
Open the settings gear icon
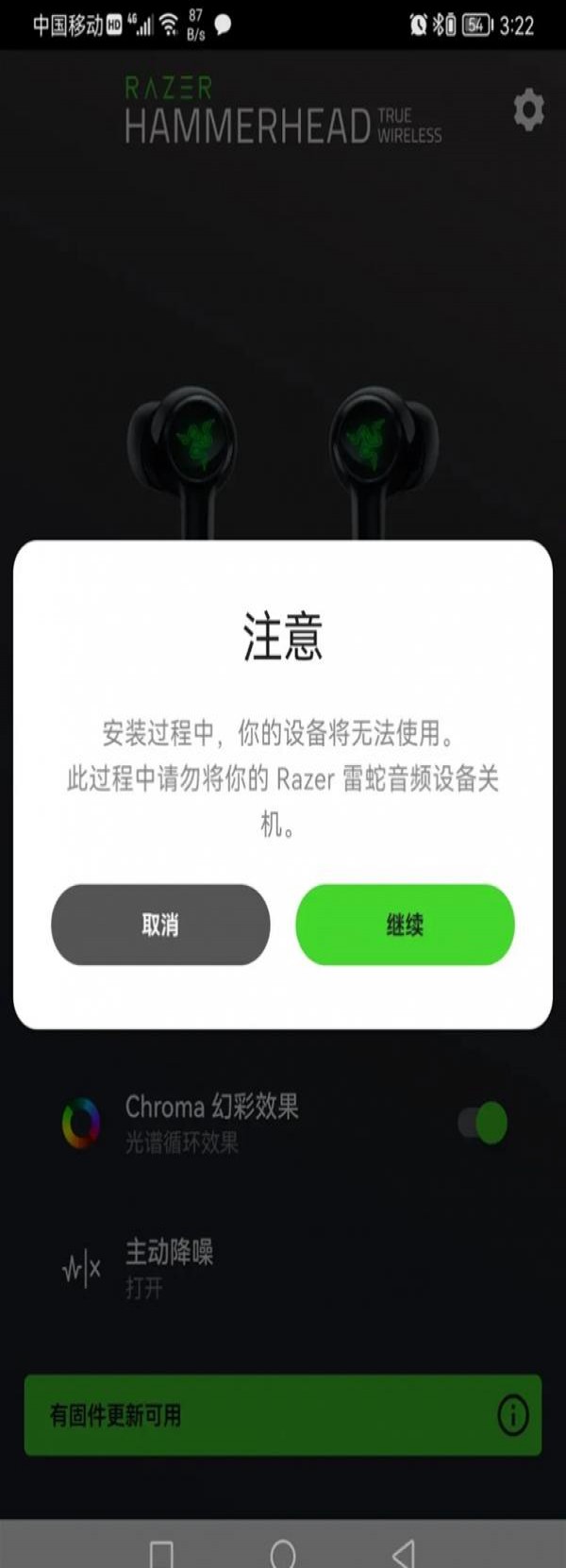tap(528, 110)
